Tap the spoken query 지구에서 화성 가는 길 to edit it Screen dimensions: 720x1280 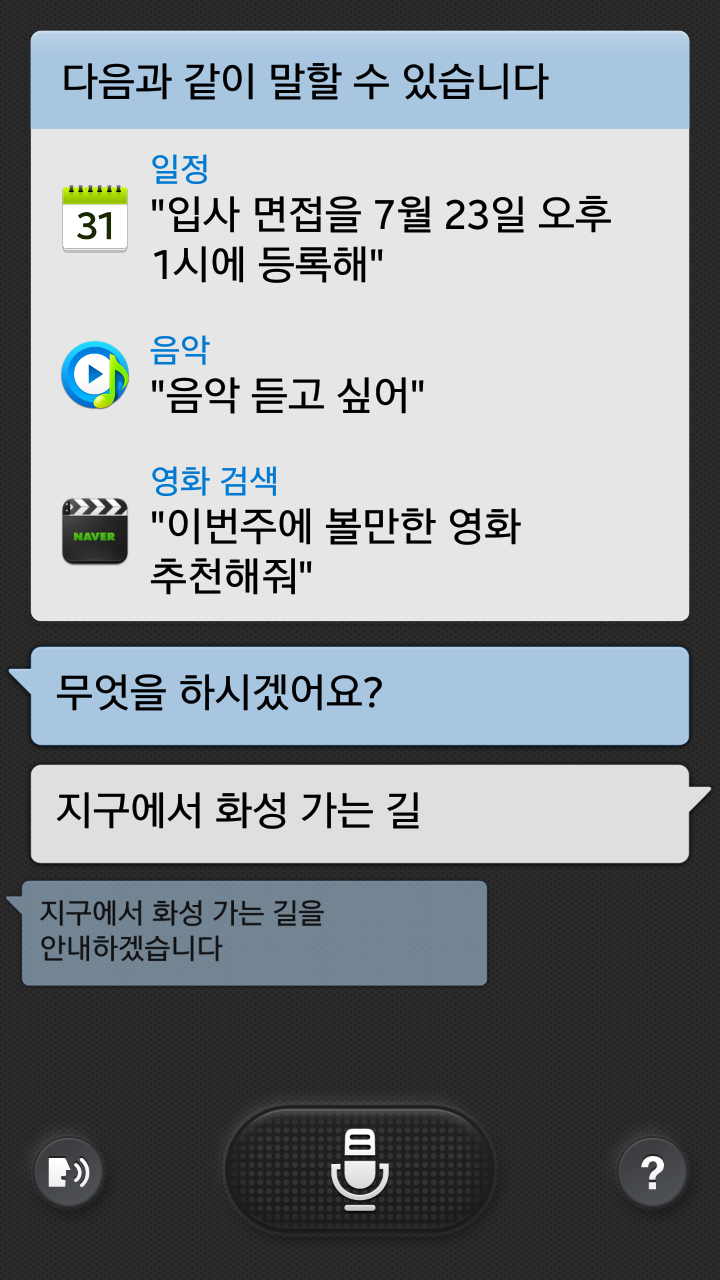(x=360, y=813)
